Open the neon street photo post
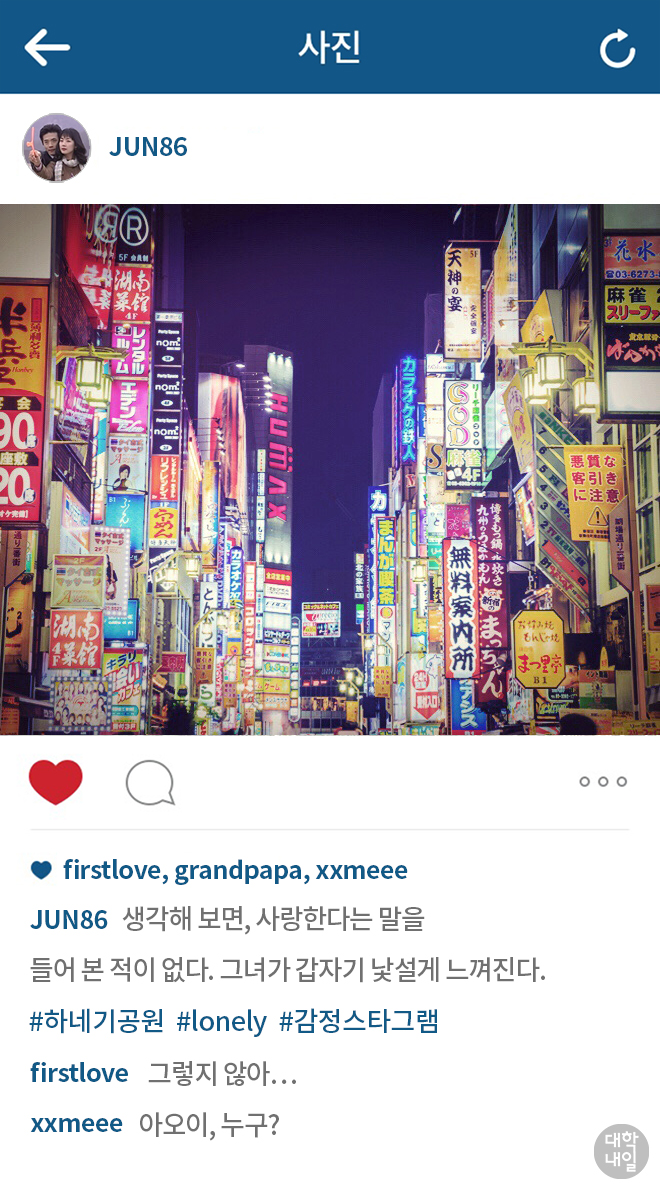 tap(330, 469)
